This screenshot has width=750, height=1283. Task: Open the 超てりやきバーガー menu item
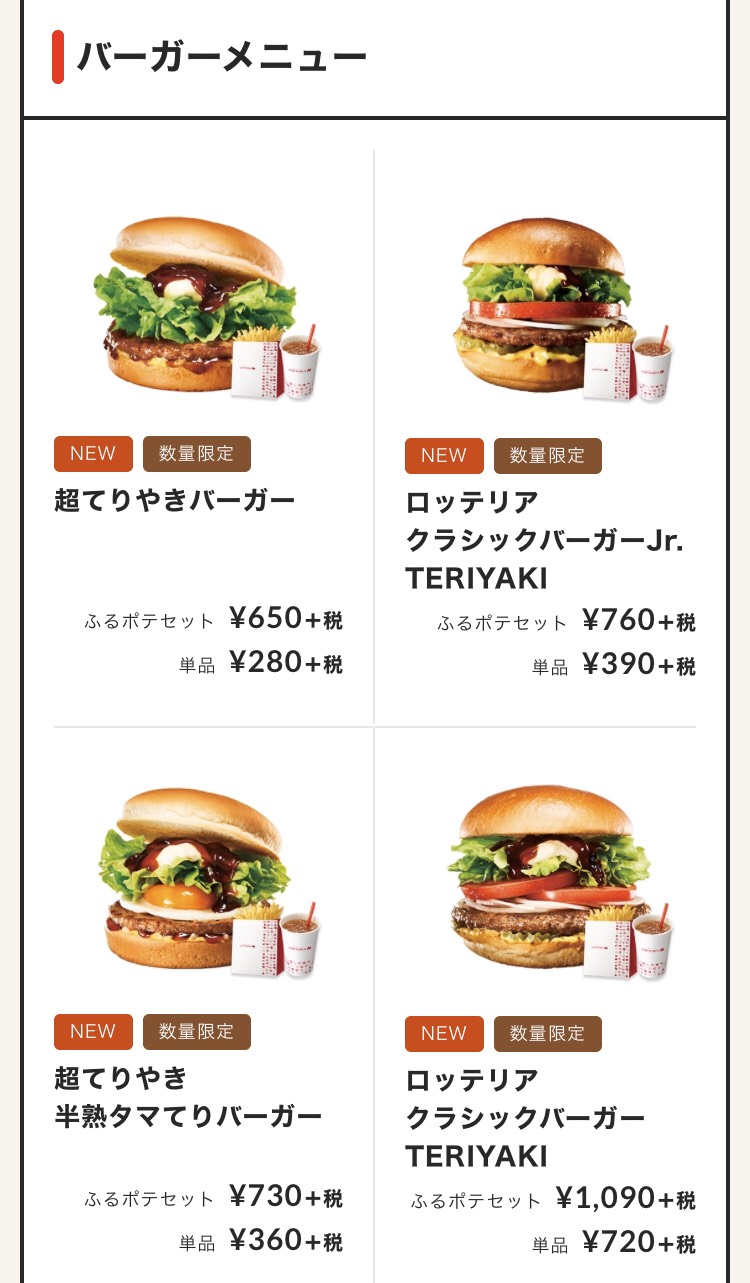199,436
